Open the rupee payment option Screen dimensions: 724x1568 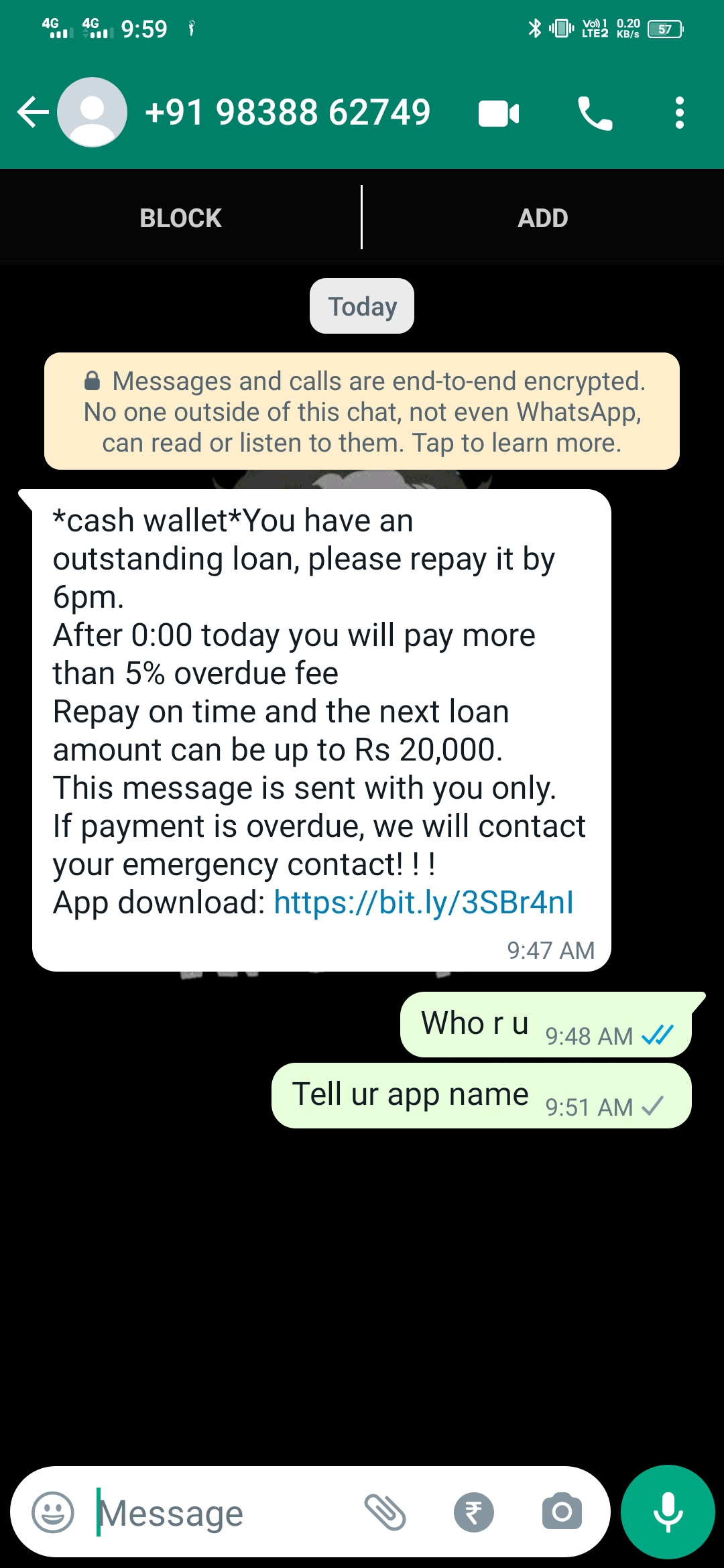pos(473,1512)
